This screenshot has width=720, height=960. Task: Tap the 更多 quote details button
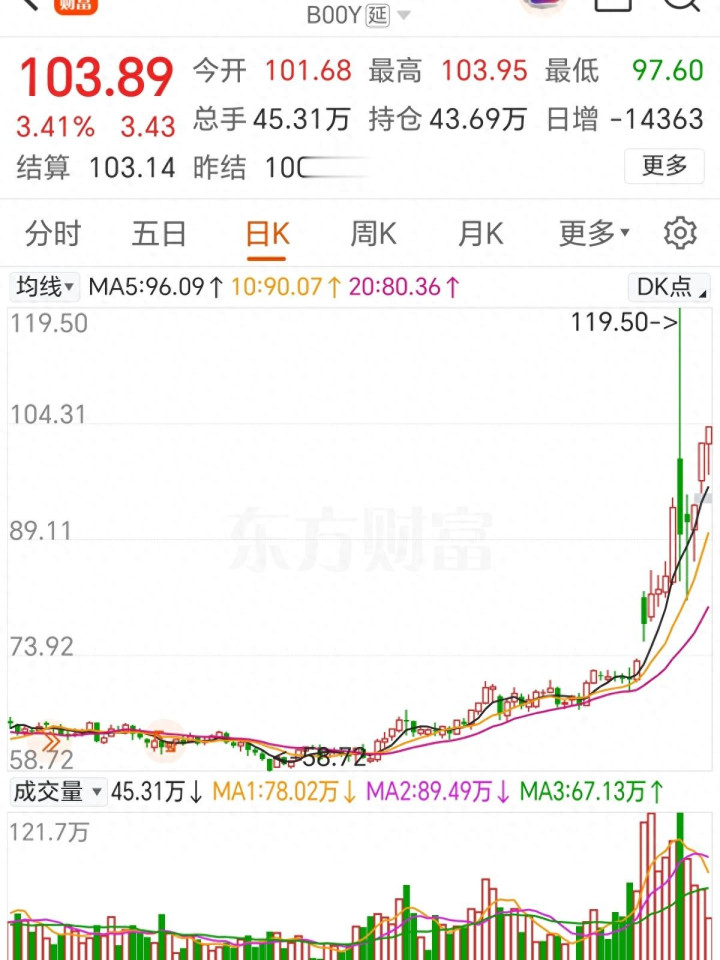[x=664, y=165]
